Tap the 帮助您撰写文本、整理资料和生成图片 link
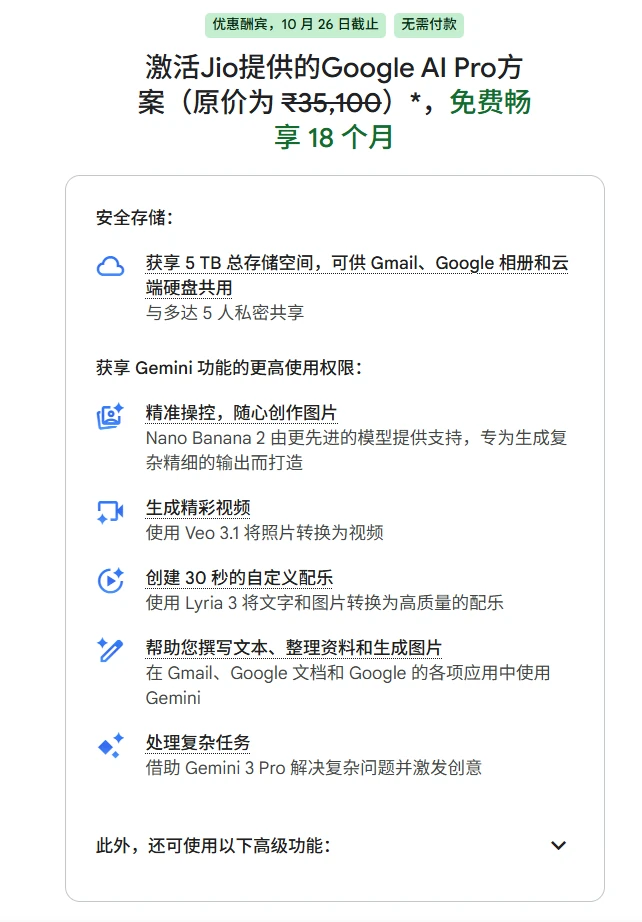Screen dimensions: 642x922 294,647
